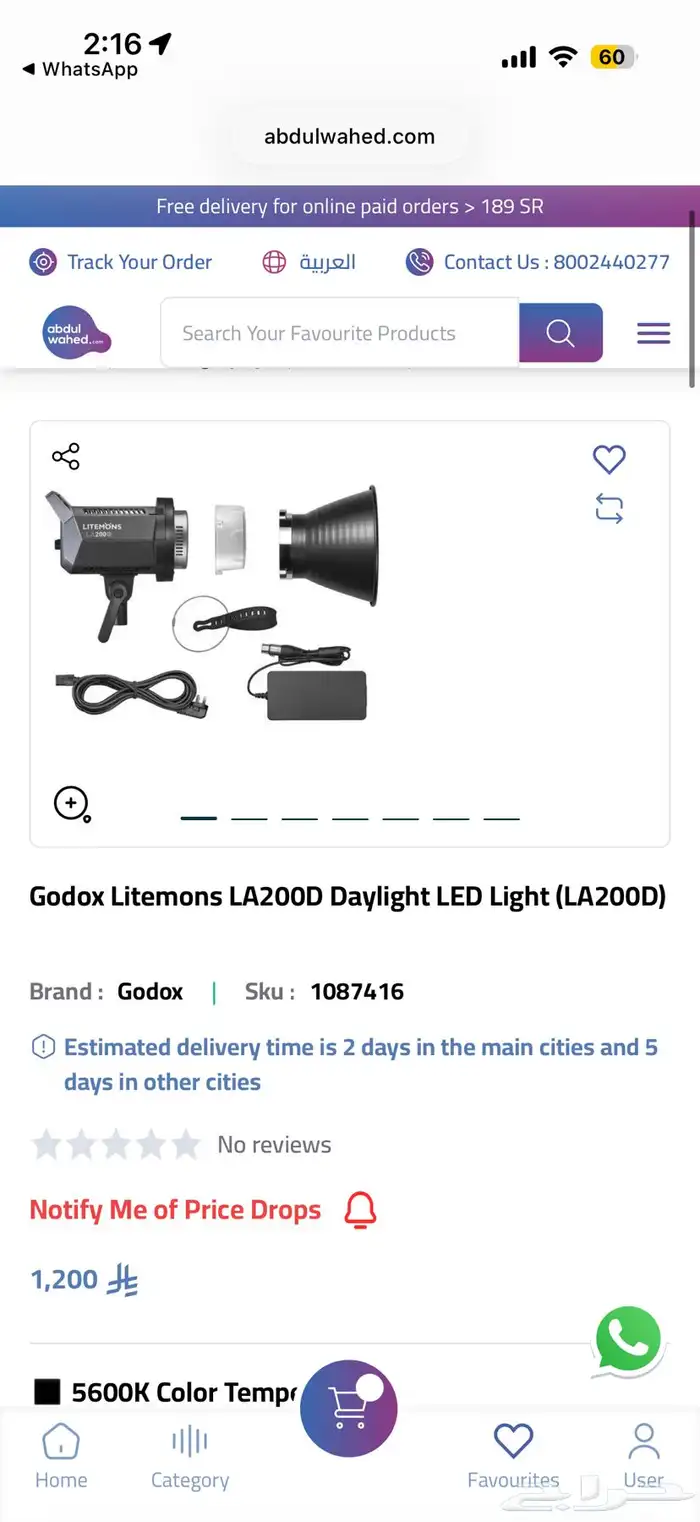
Task: Tap the abdulwahed.com address bar
Action: 349,137
